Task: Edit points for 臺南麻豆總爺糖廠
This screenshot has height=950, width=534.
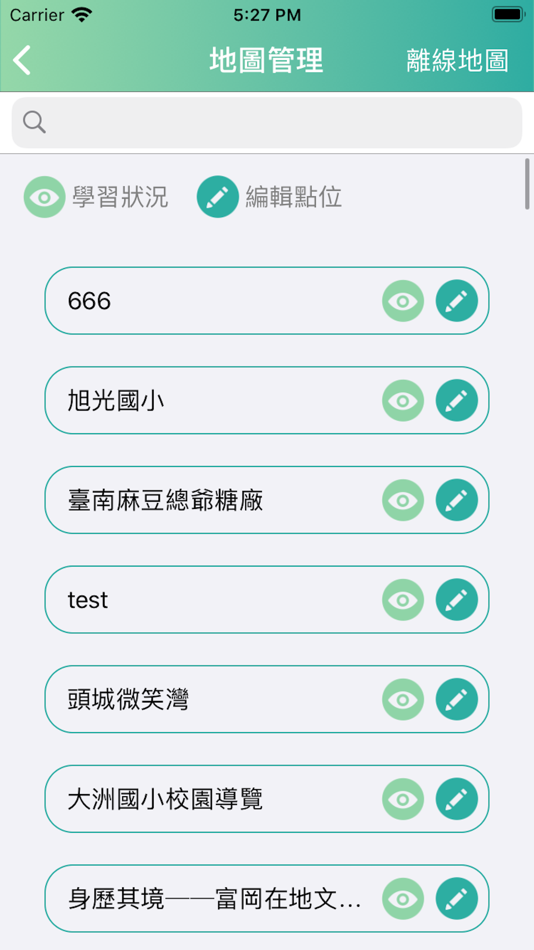Action: click(x=457, y=500)
